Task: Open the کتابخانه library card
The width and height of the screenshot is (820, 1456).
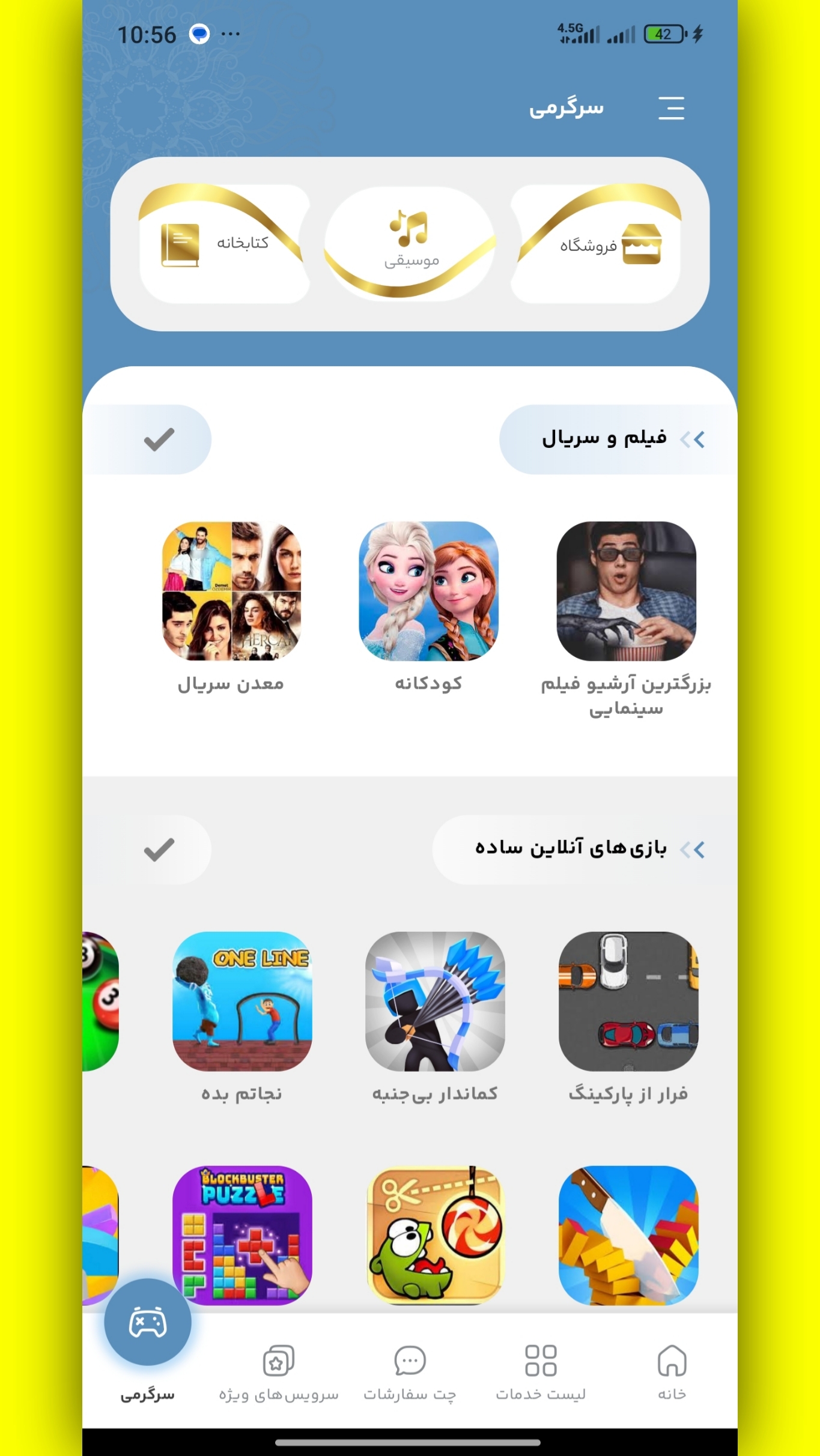Action: (x=223, y=244)
